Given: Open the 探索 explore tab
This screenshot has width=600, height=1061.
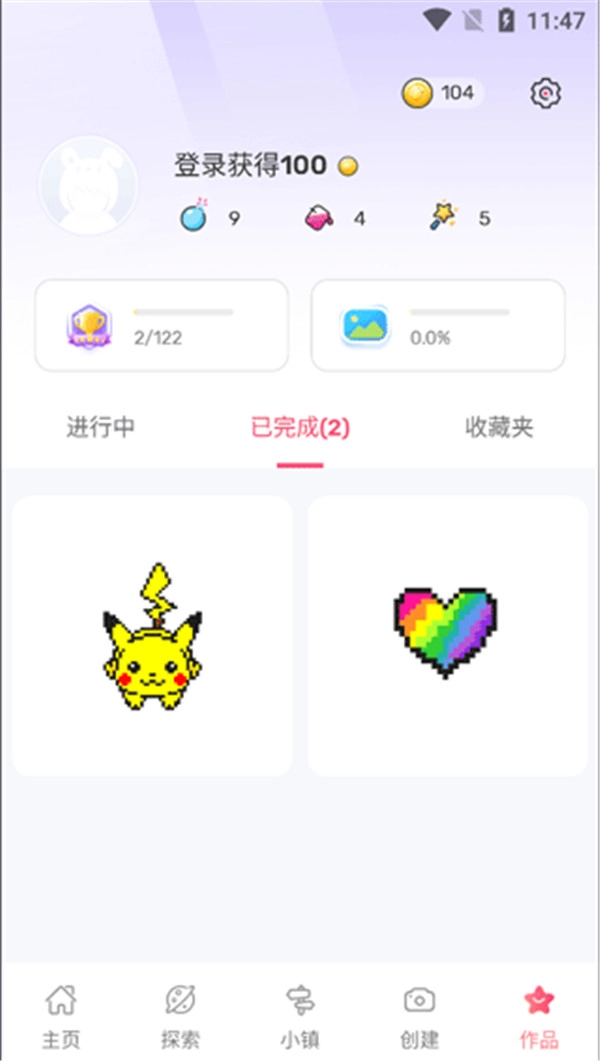Looking at the screenshot, I should click(x=181, y=1013).
